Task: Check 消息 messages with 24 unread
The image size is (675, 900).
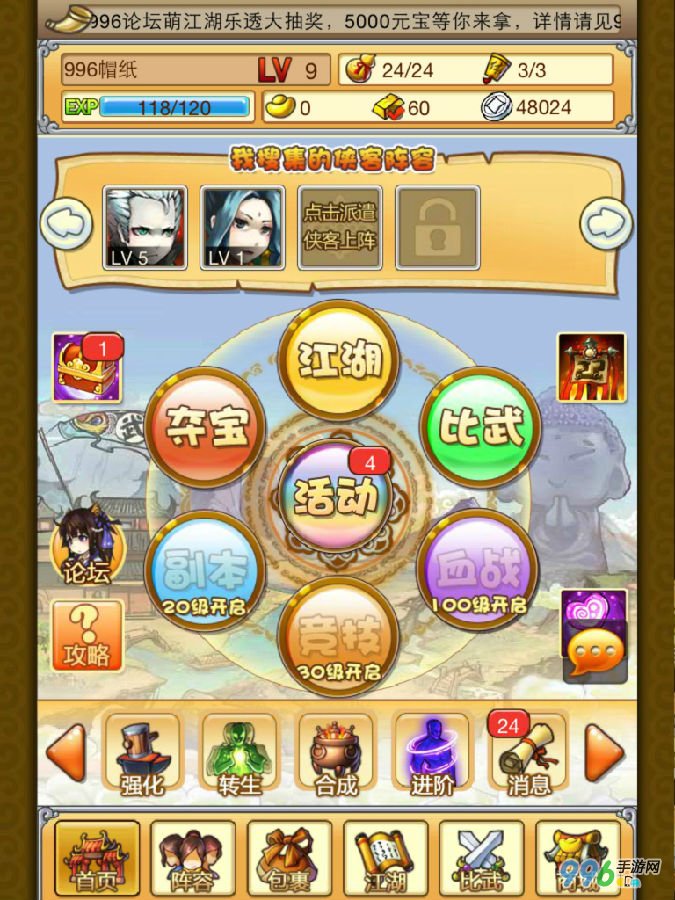Action: [x=529, y=754]
